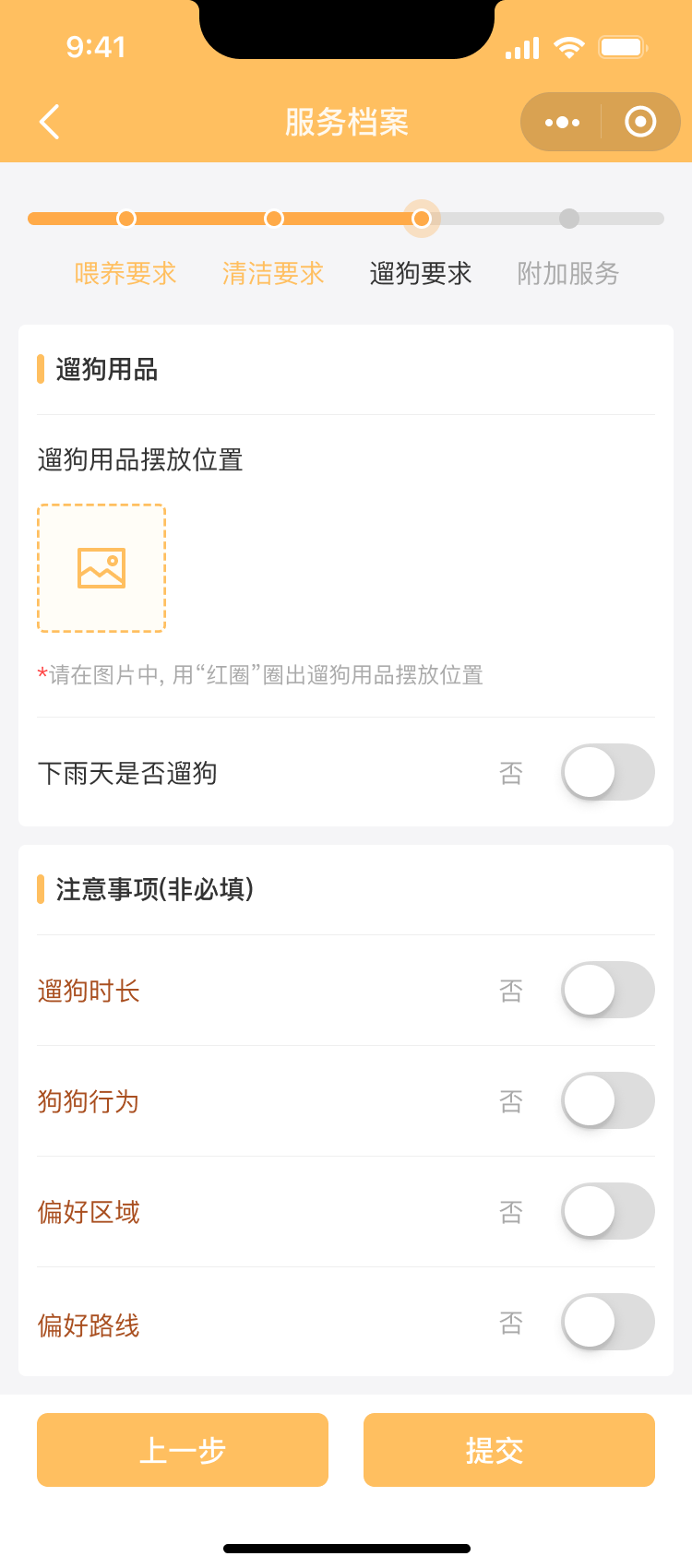
Task: Switch on the 偏好区域 option
Action: pos(608,1211)
